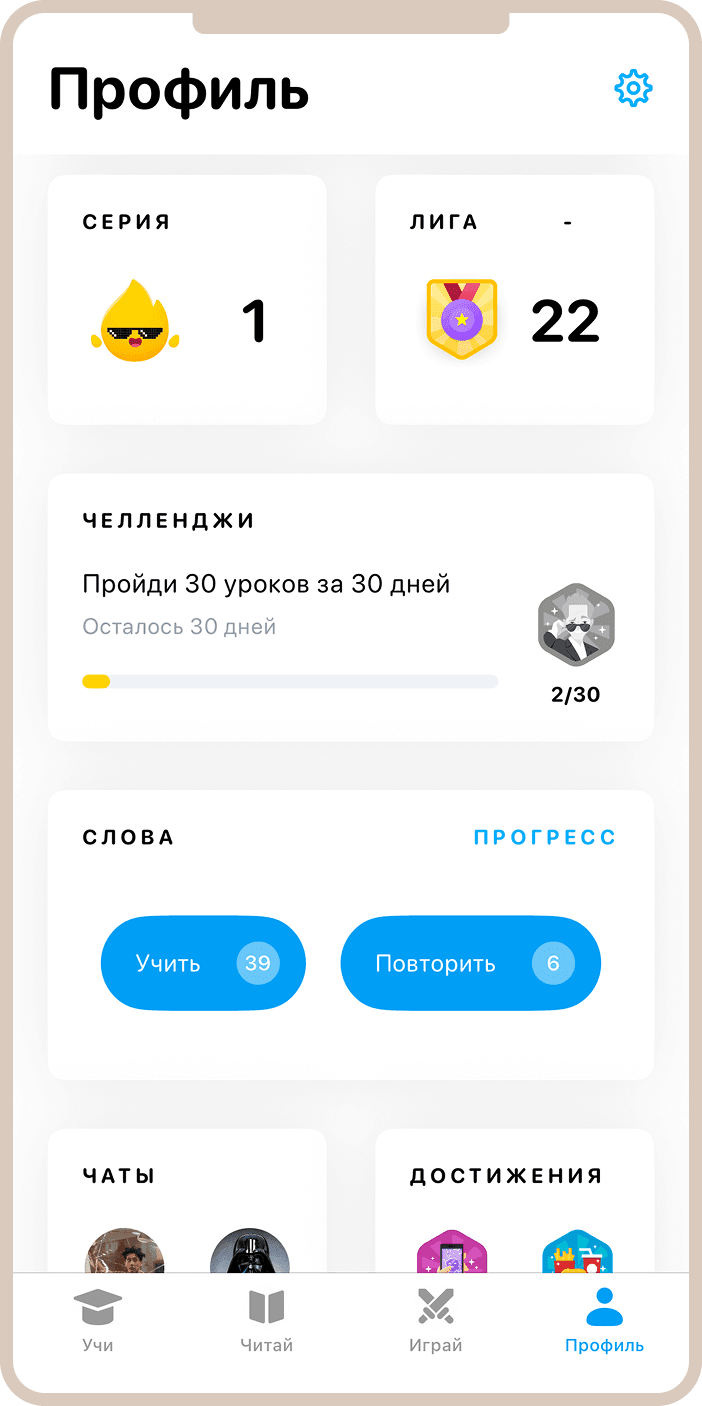Image resolution: width=702 pixels, height=1406 pixels.
Task: Open the Чаты card
Action: (187, 1200)
